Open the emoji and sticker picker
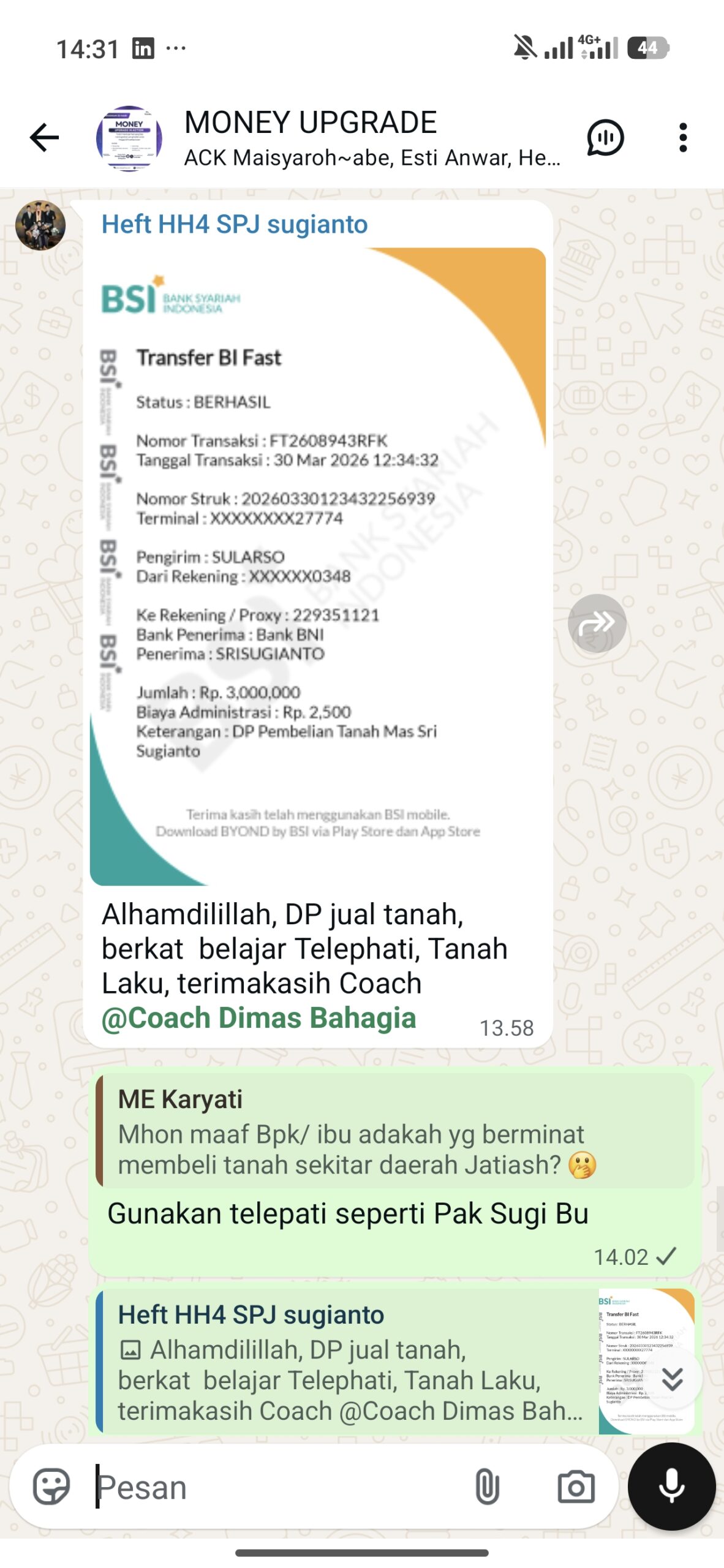This screenshot has width=724, height=1568. tap(51, 1487)
